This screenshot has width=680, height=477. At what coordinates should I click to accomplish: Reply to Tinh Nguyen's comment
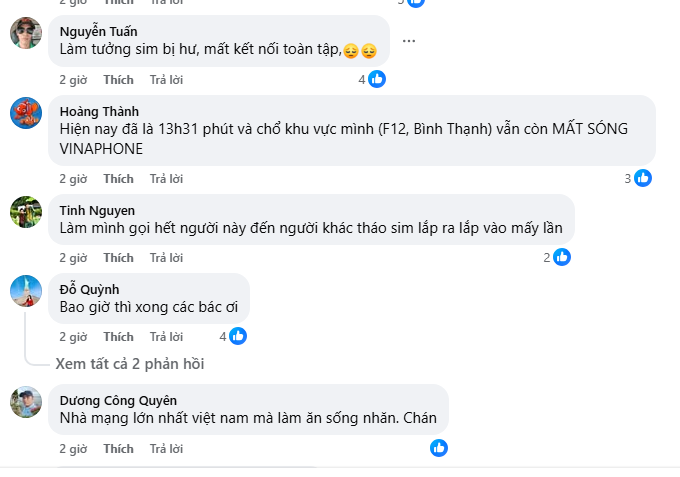pyautogui.click(x=166, y=258)
